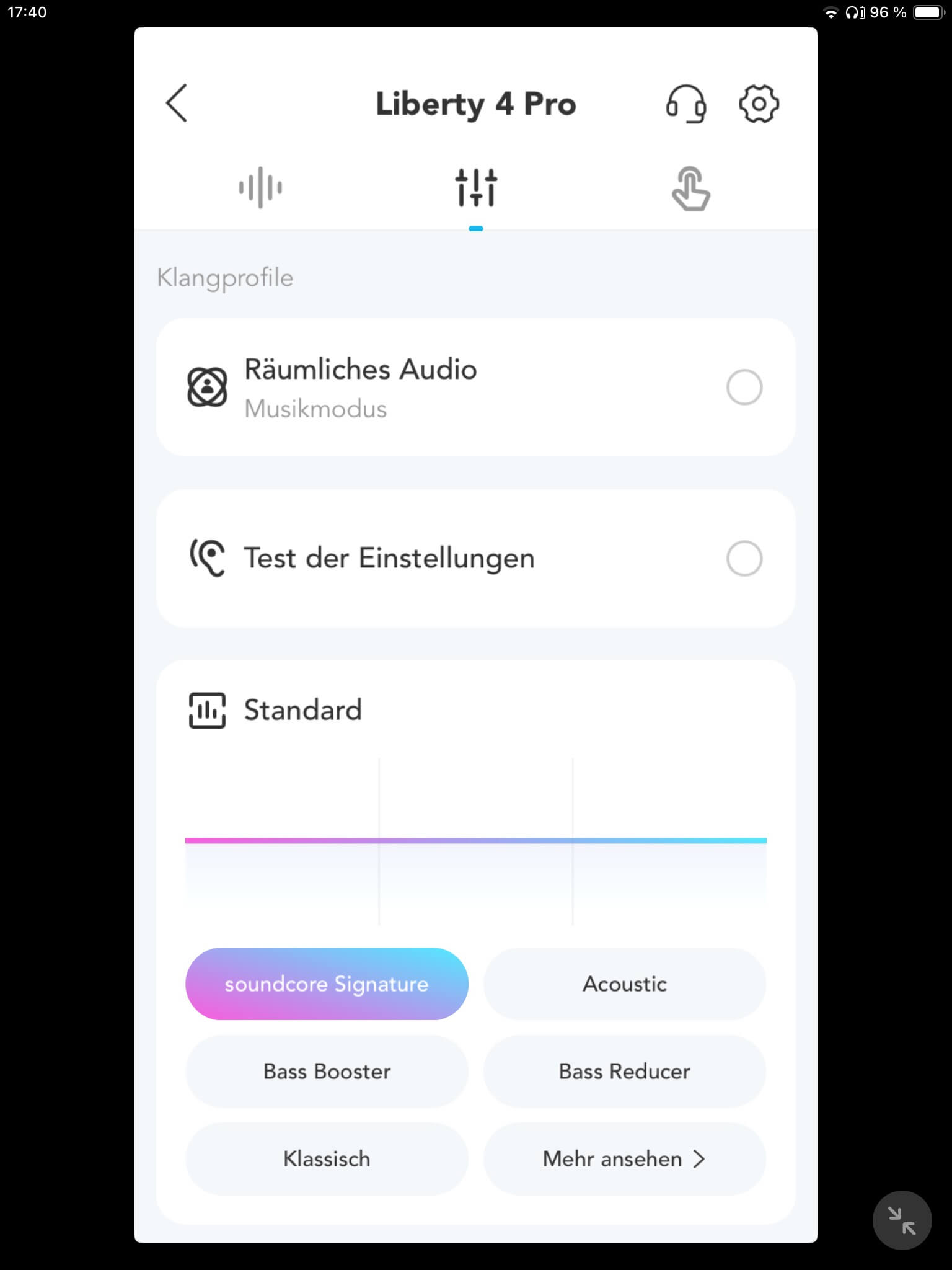Tap the shrink-screen floating button
Viewport: 952px width, 1270px height.
(x=902, y=1220)
